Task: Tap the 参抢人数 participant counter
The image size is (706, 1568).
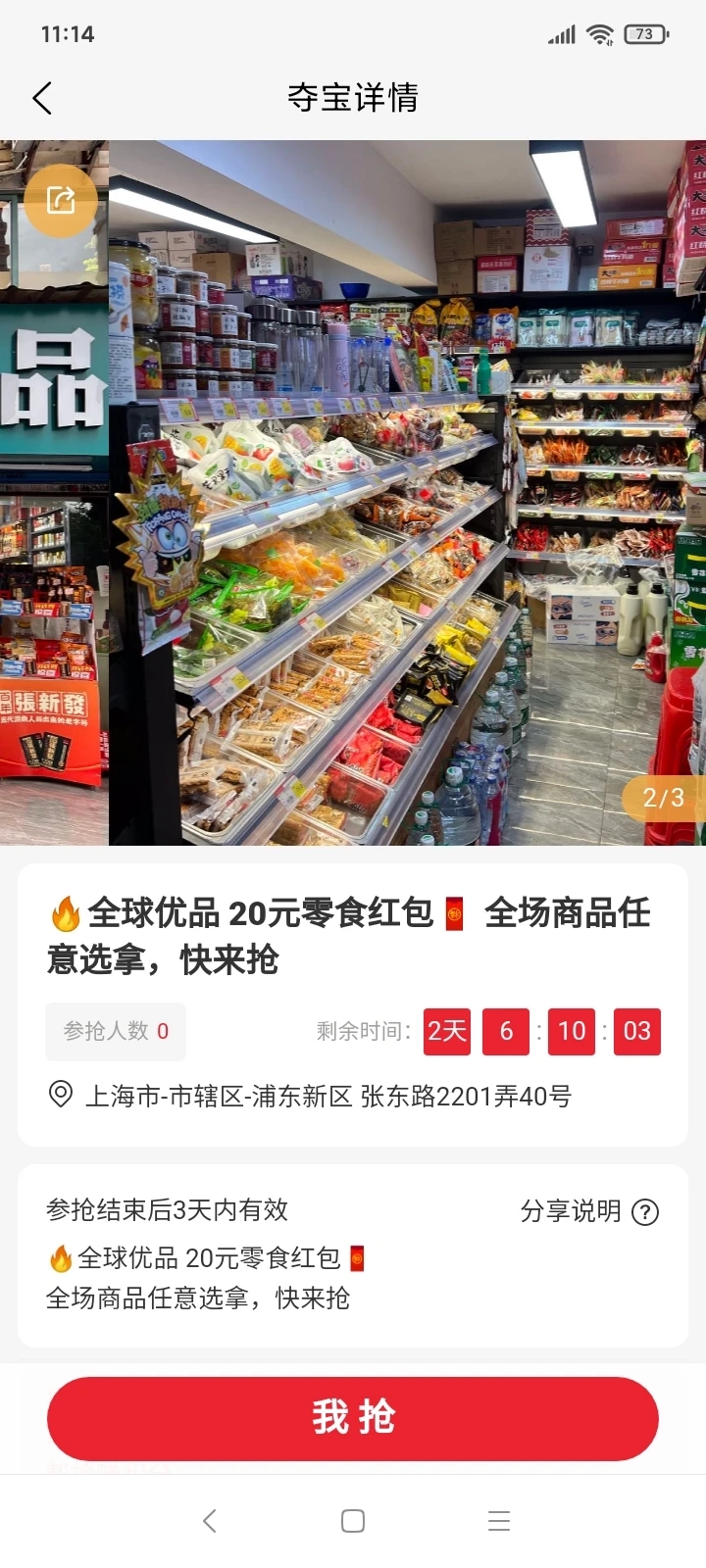Action: click(x=115, y=1031)
